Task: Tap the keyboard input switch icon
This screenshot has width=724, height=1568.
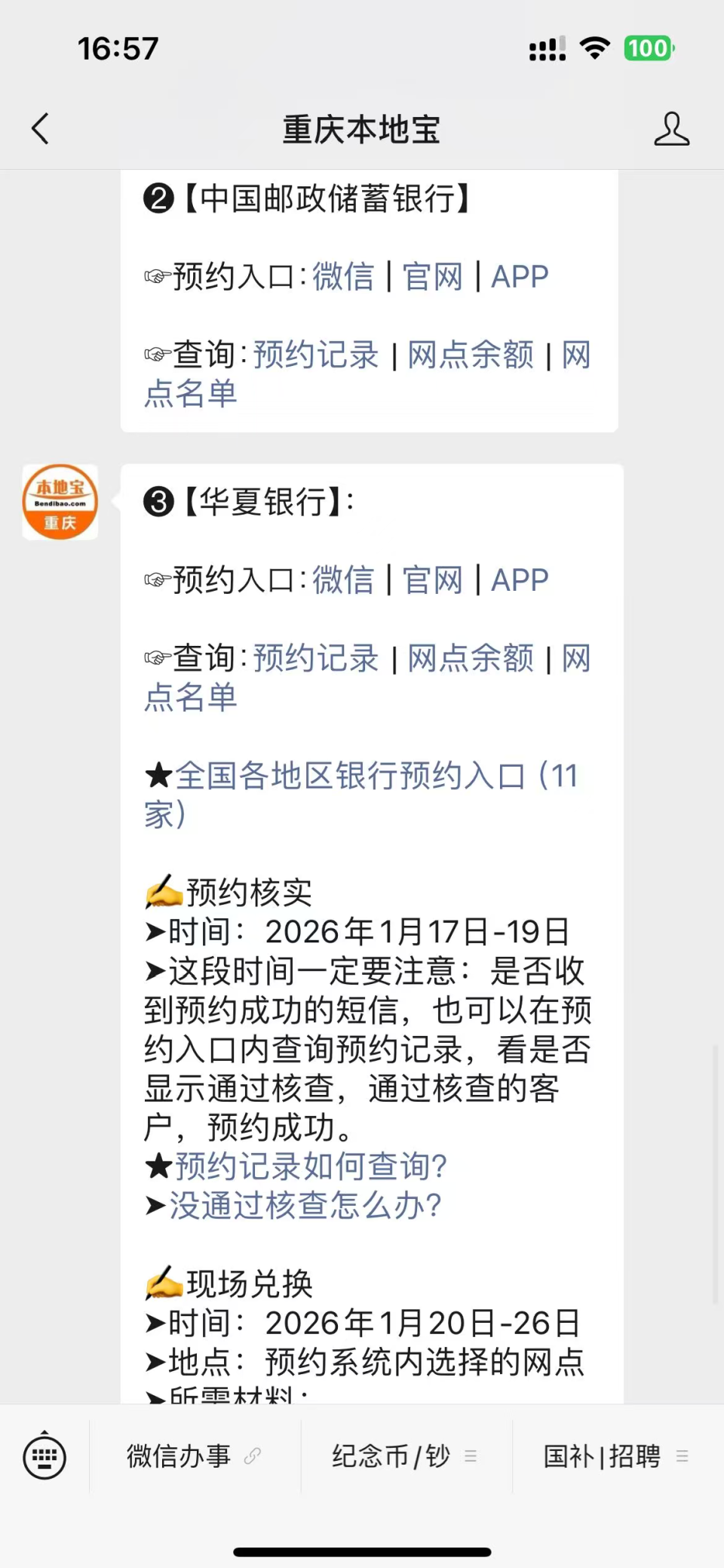Action: (x=44, y=1456)
